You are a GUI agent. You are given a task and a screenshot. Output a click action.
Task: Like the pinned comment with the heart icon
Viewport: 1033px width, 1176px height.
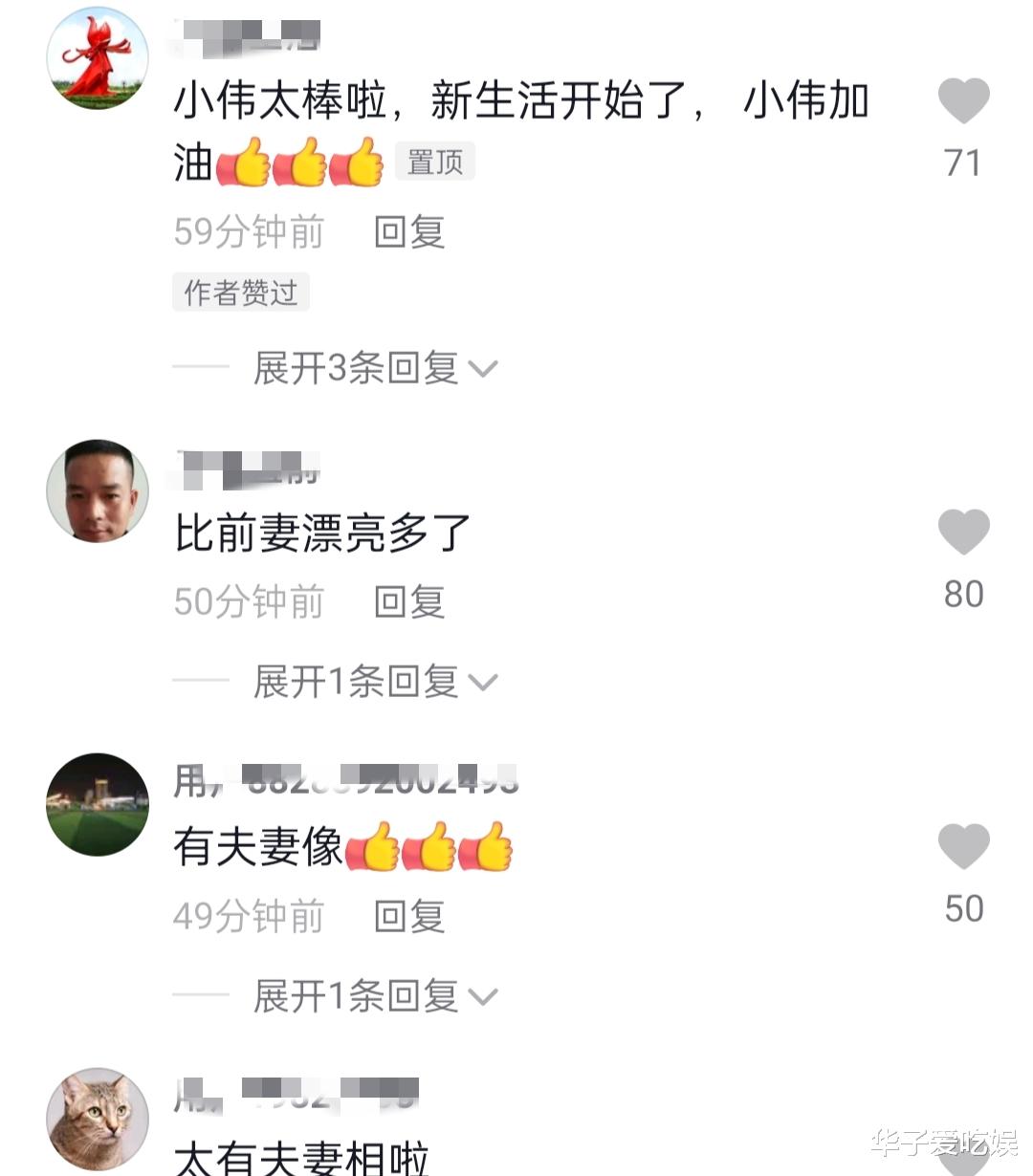click(x=964, y=99)
